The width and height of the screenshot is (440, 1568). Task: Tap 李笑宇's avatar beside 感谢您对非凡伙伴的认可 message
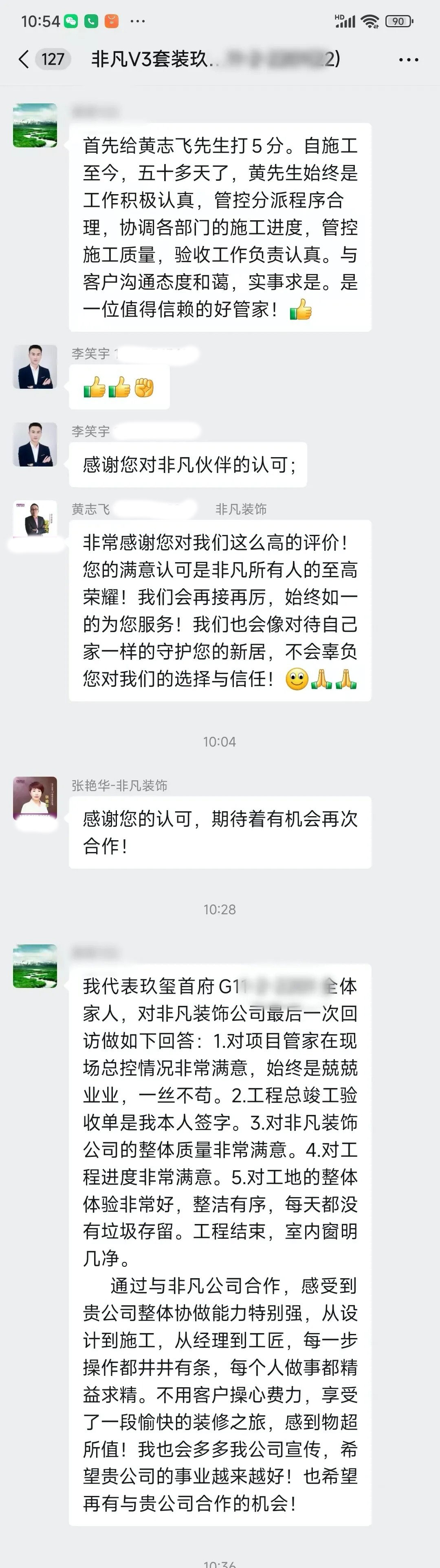click(35, 445)
